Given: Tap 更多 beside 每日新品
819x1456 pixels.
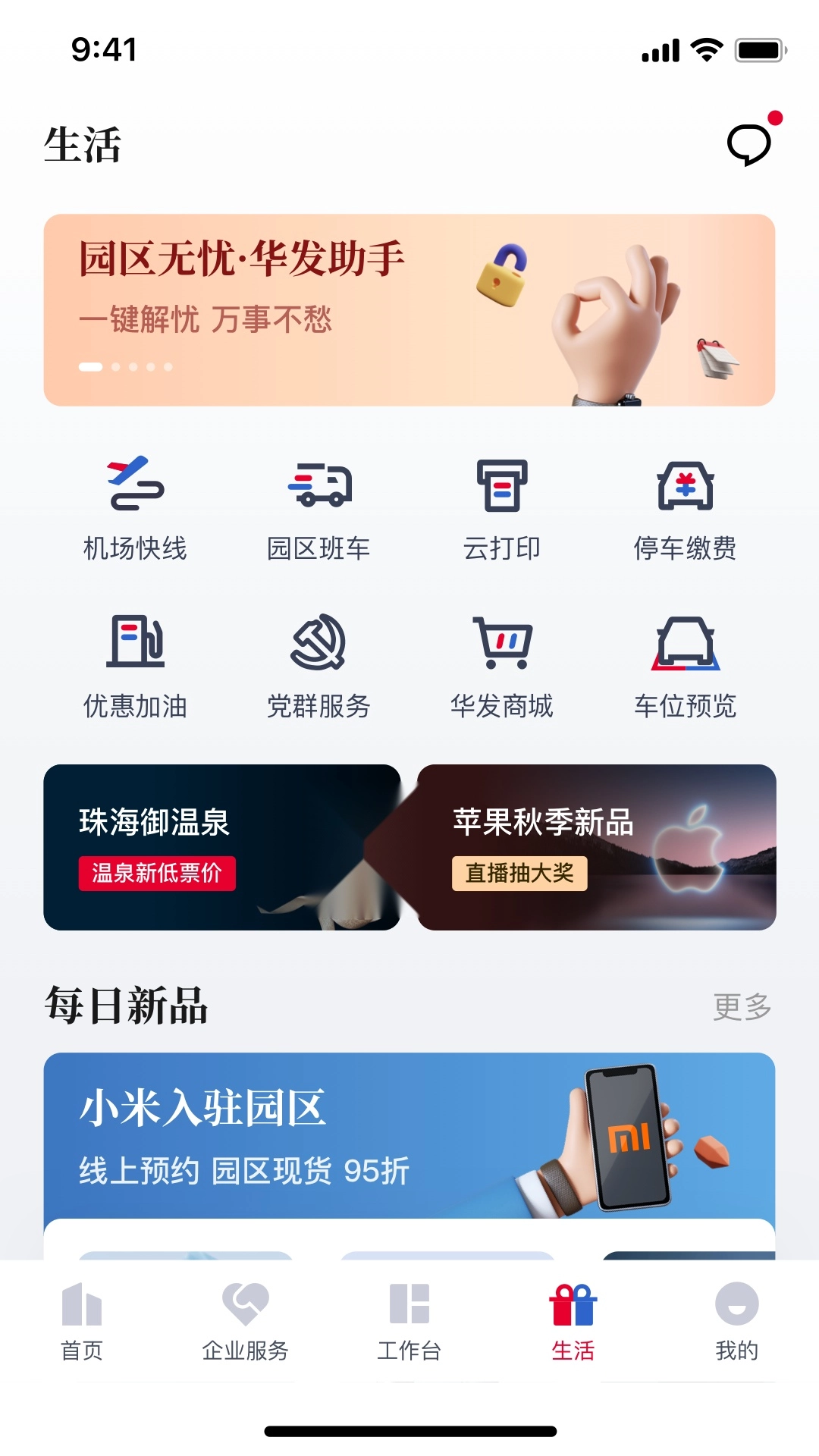Looking at the screenshot, I should pos(742,1007).
